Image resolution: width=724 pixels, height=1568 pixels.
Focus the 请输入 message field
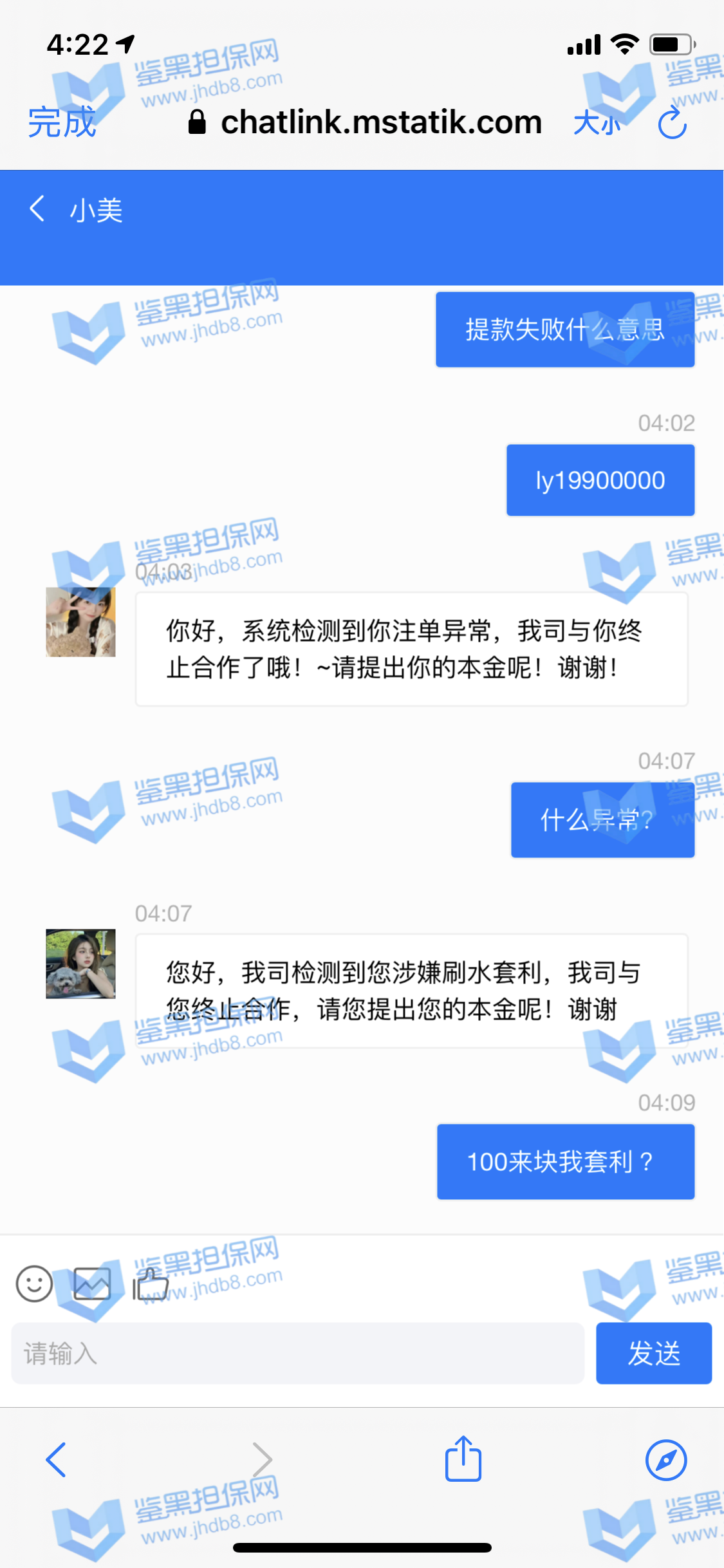tap(297, 1353)
